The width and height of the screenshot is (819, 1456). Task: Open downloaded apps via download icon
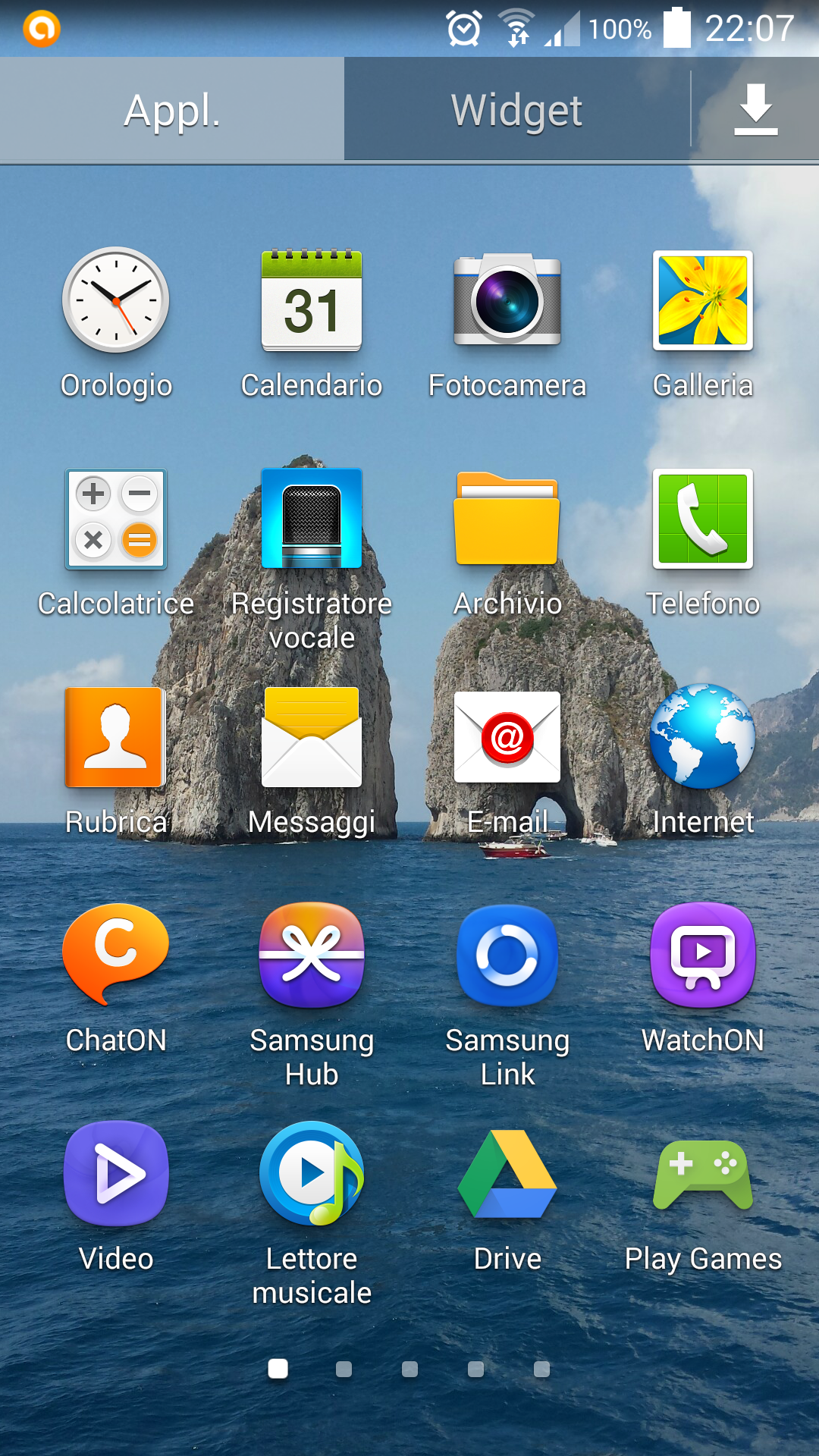(x=755, y=110)
